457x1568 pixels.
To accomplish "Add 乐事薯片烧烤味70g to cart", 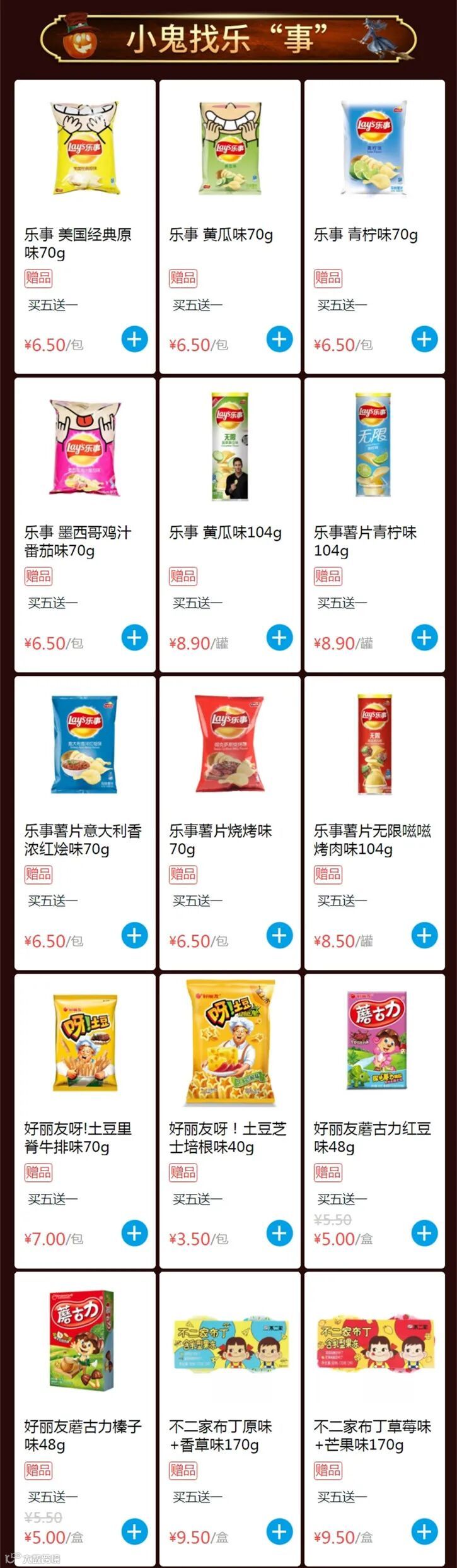I will tap(279, 935).
